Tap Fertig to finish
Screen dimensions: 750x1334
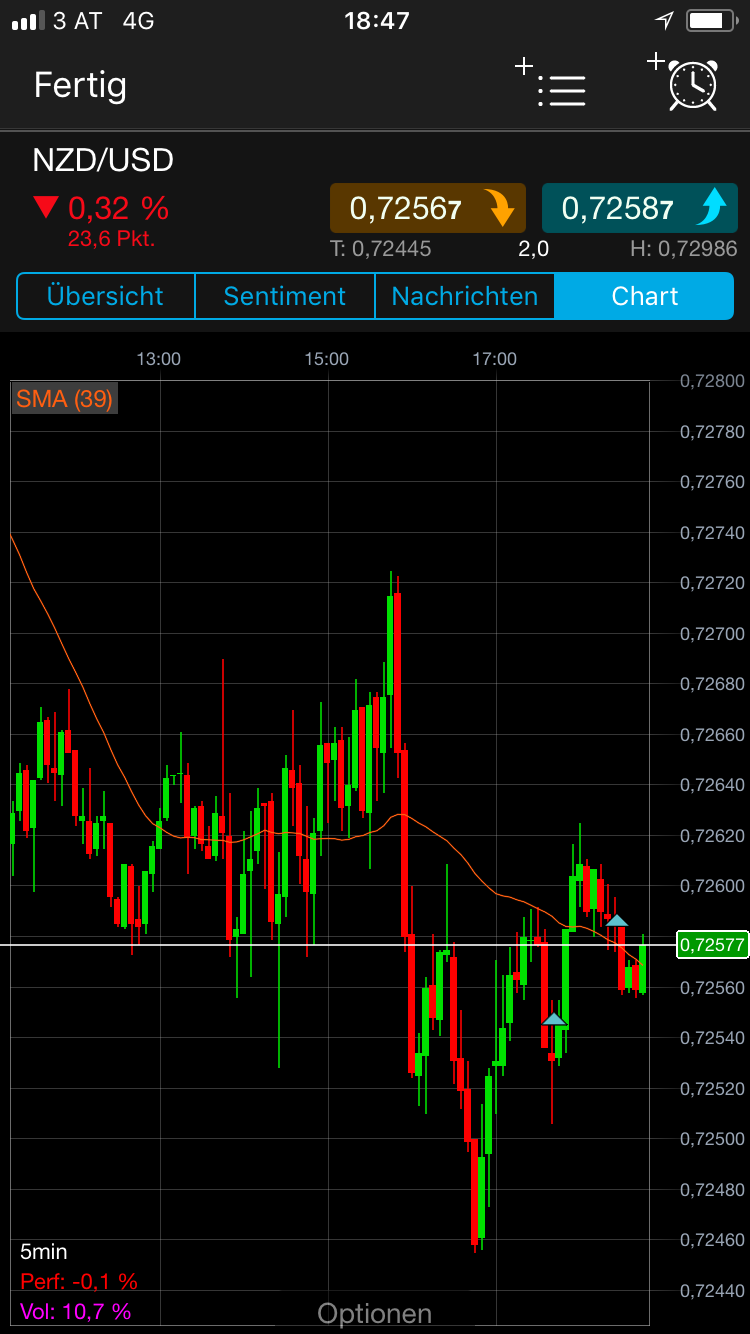pyautogui.click(x=80, y=86)
